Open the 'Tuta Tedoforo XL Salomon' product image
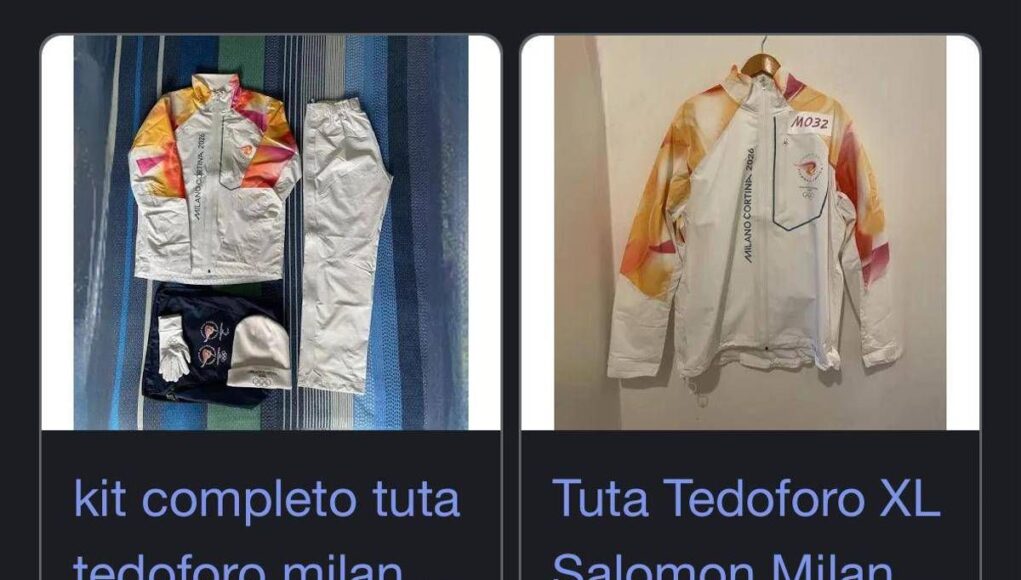The height and width of the screenshot is (580, 1021). (750, 232)
